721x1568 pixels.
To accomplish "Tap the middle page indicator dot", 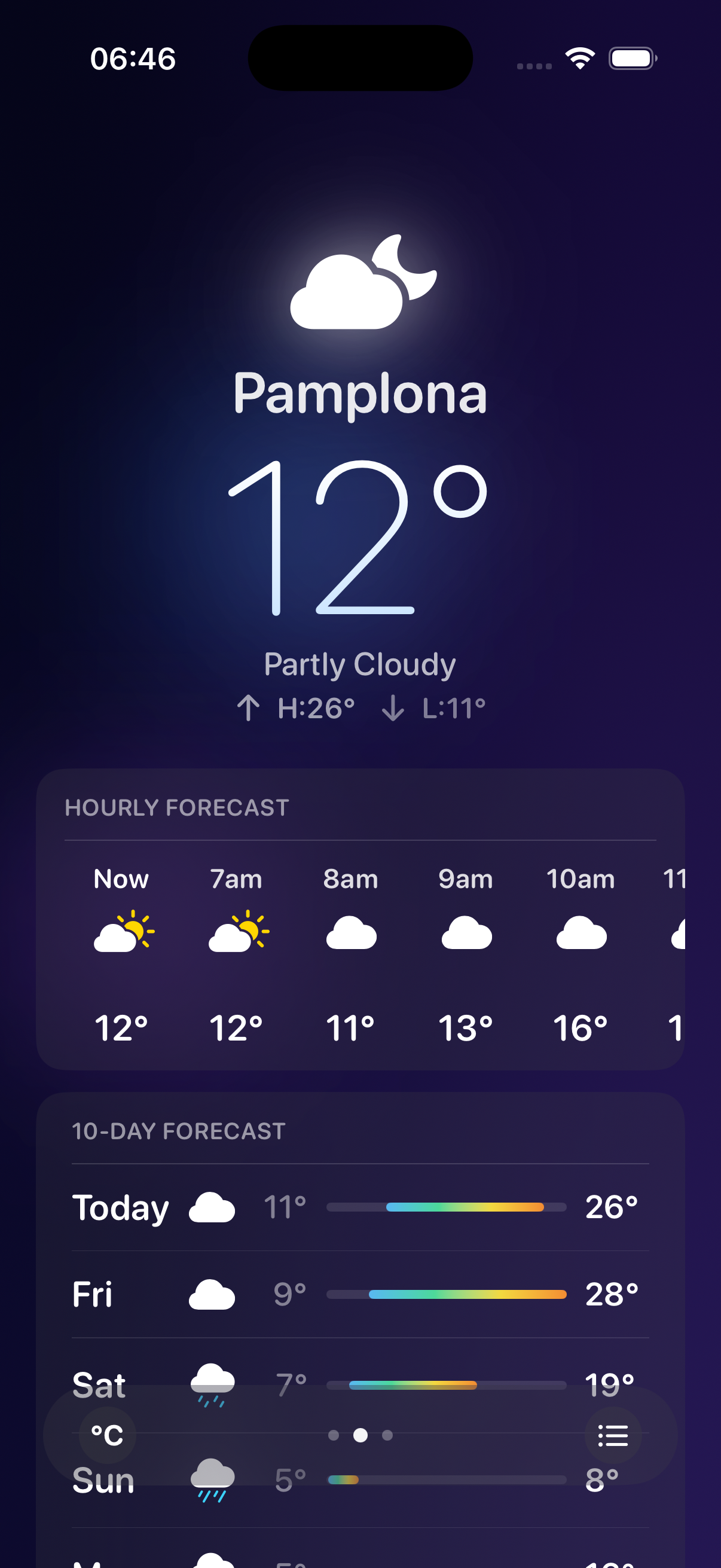I will (360, 1436).
